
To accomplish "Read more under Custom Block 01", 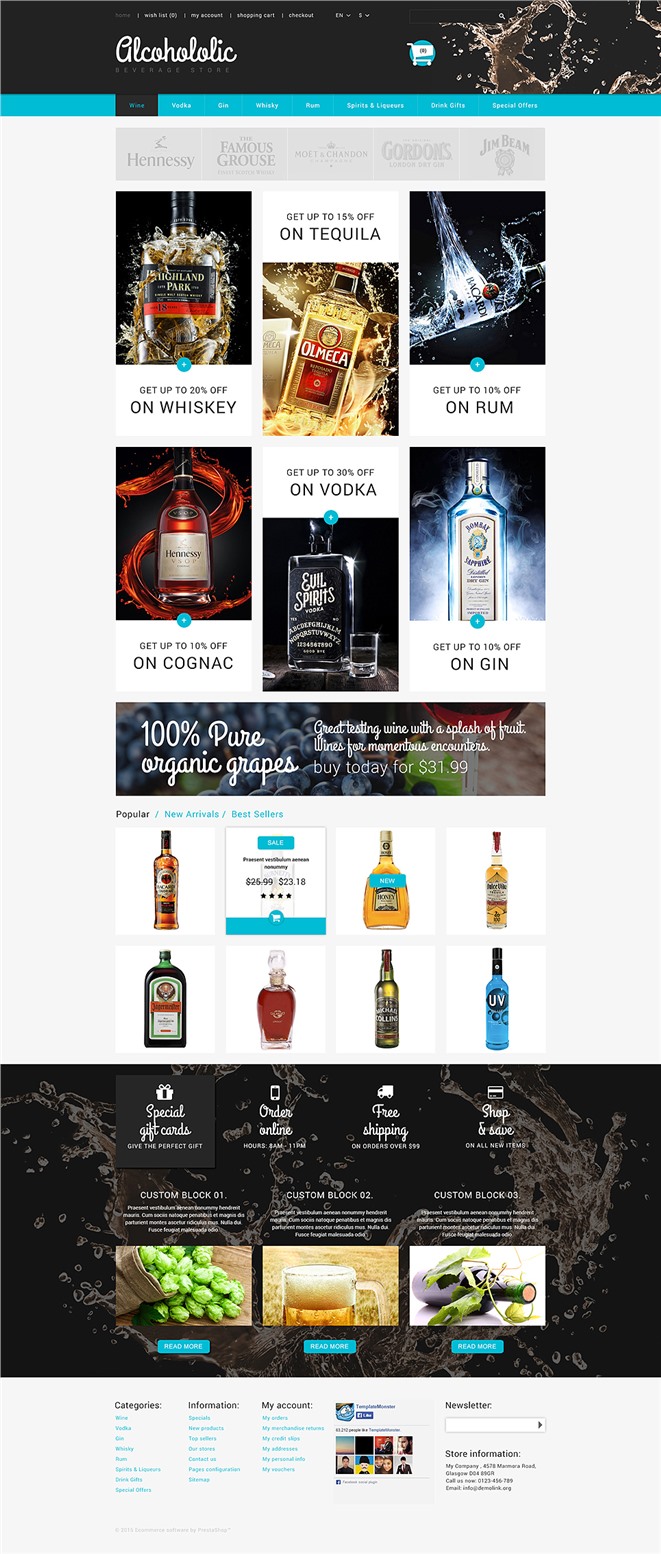I will [183, 1346].
